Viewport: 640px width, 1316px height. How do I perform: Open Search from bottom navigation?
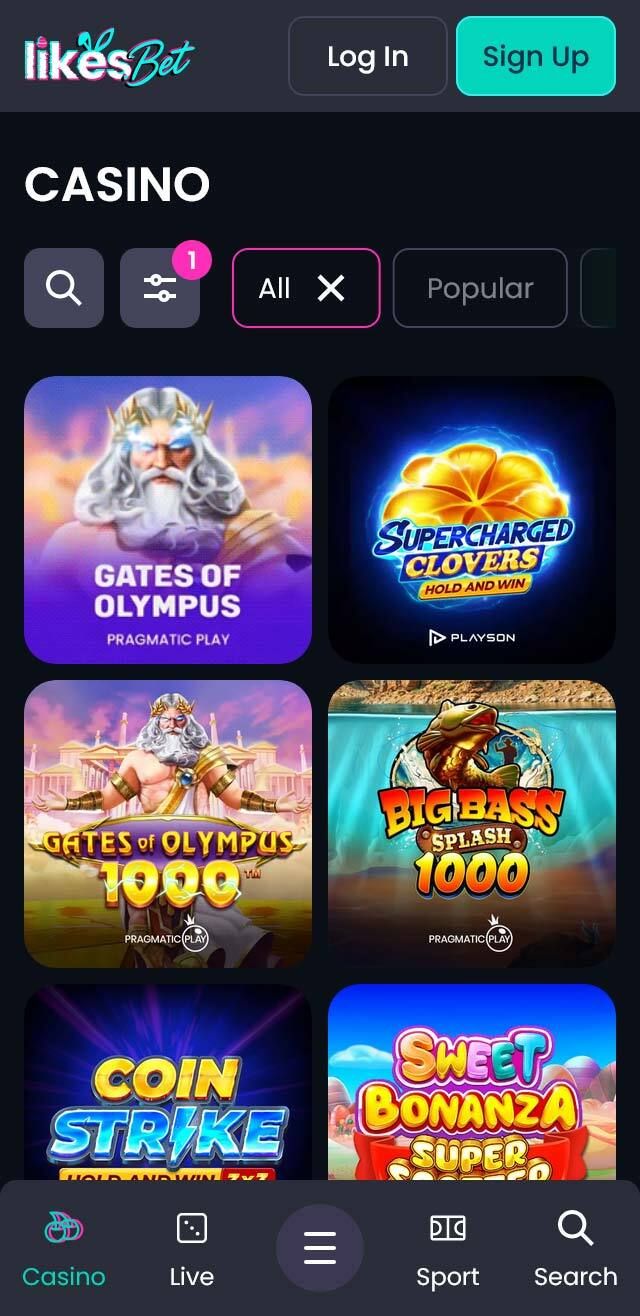click(575, 1248)
